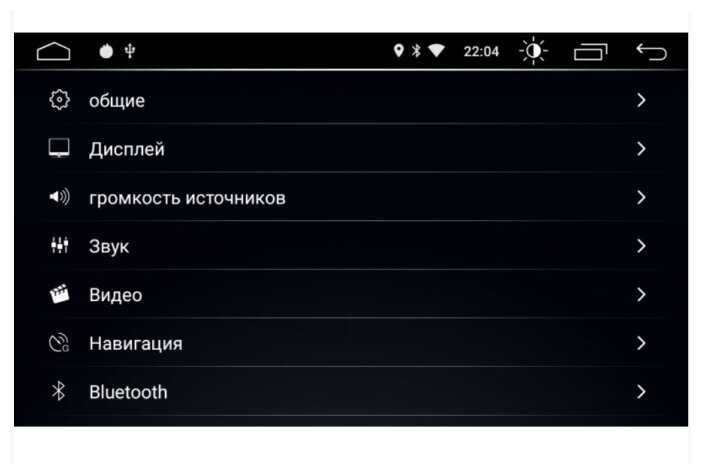
Task: Go back using the top bar arrow
Action: (651, 52)
